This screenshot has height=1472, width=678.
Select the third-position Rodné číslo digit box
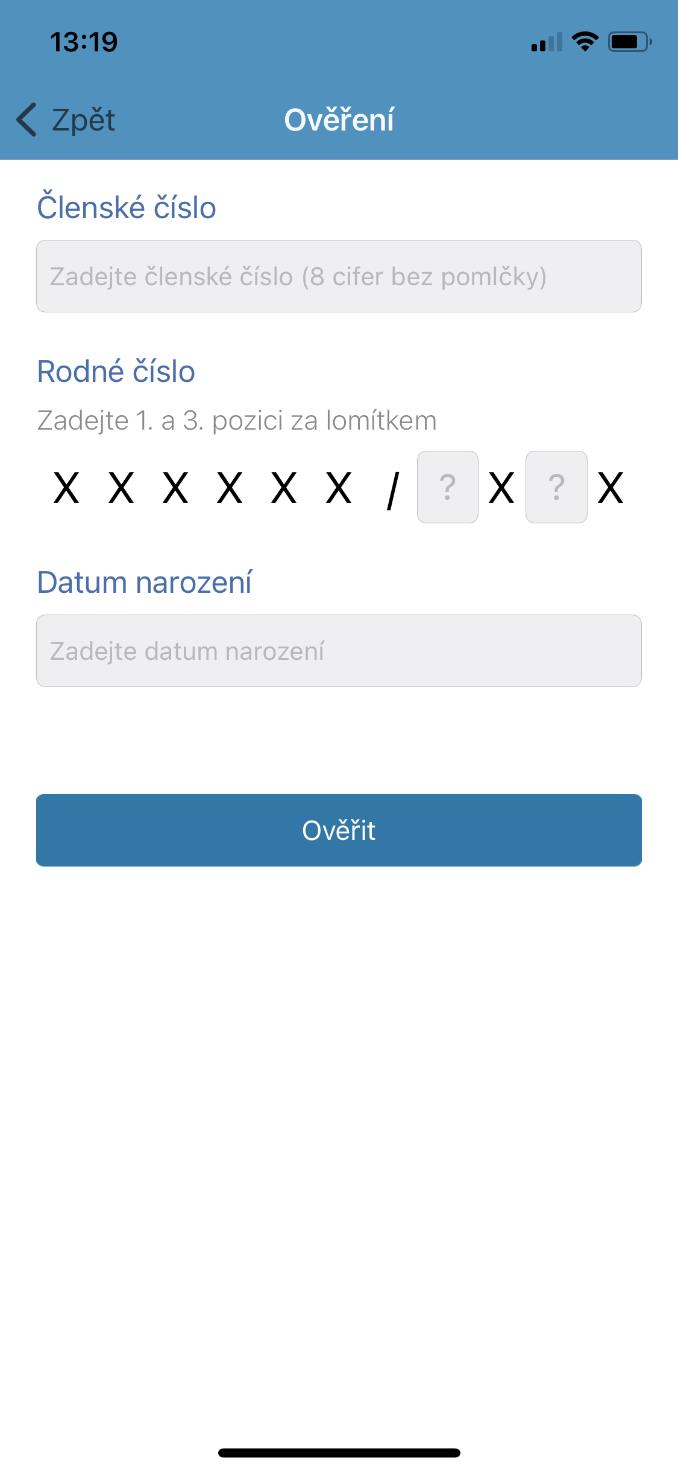557,487
